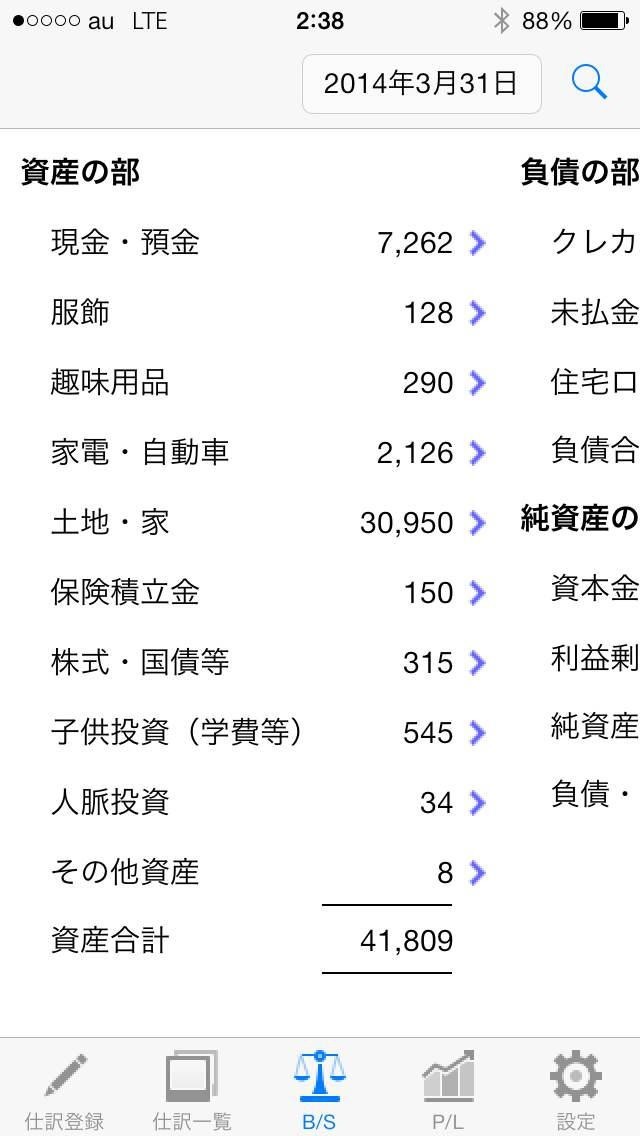Switch to the 仕訳登録 tab
The width and height of the screenshot is (640, 1136).
pos(64,1090)
